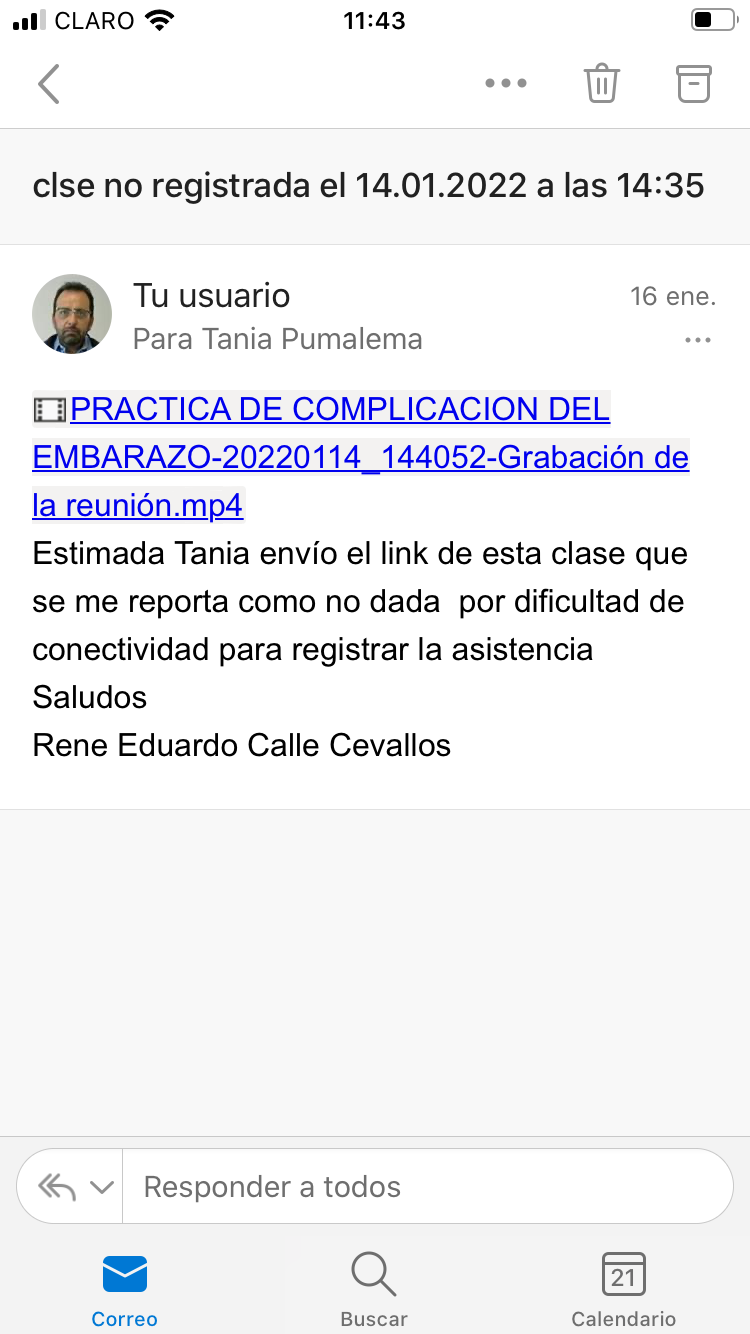Viewport: 750px width, 1334px height.
Task: Switch to the Correo tab
Action: click(125, 1290)
